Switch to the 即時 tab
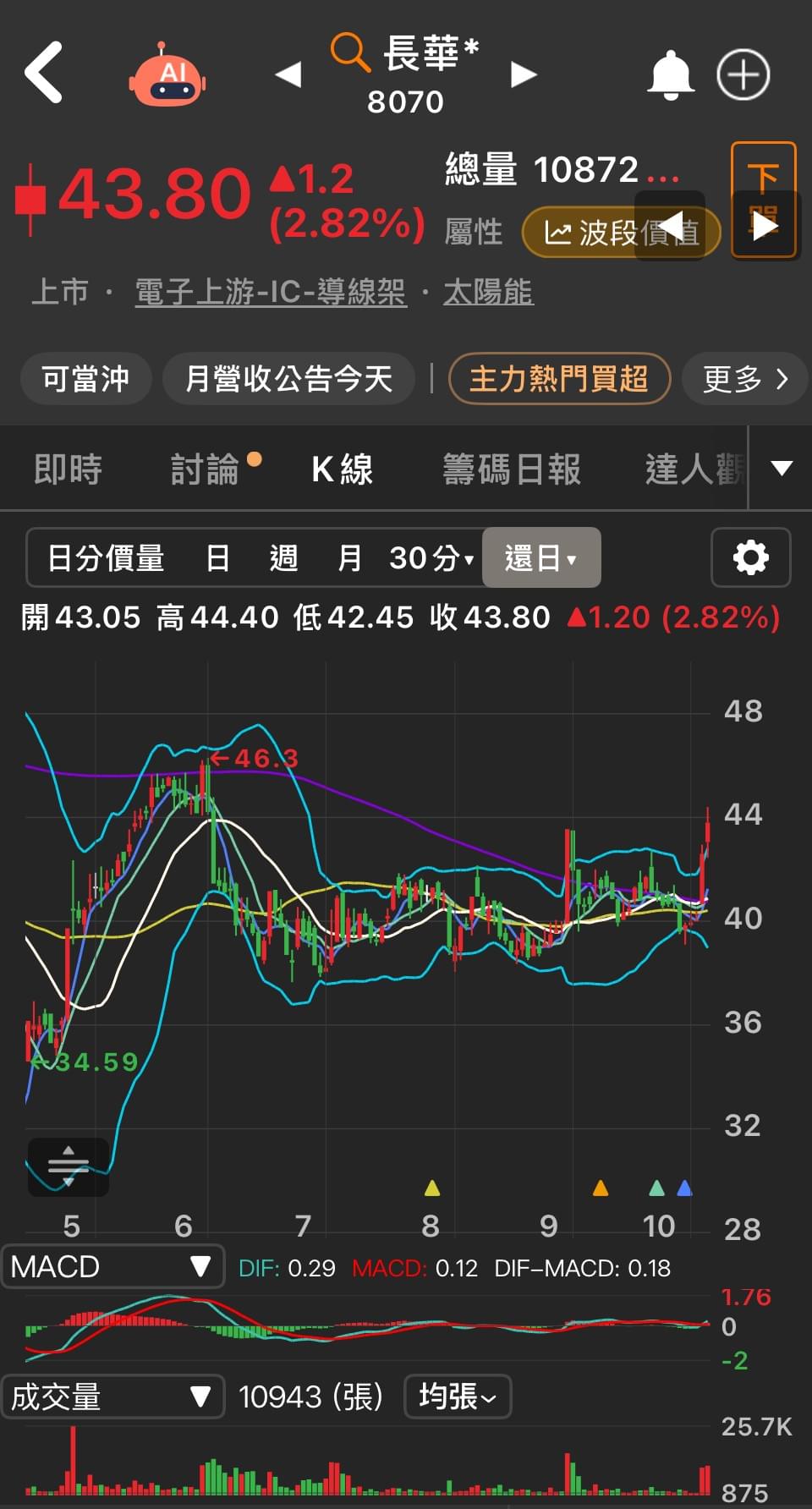Viewport: 812px width, 1509px height. coord(68,469)
